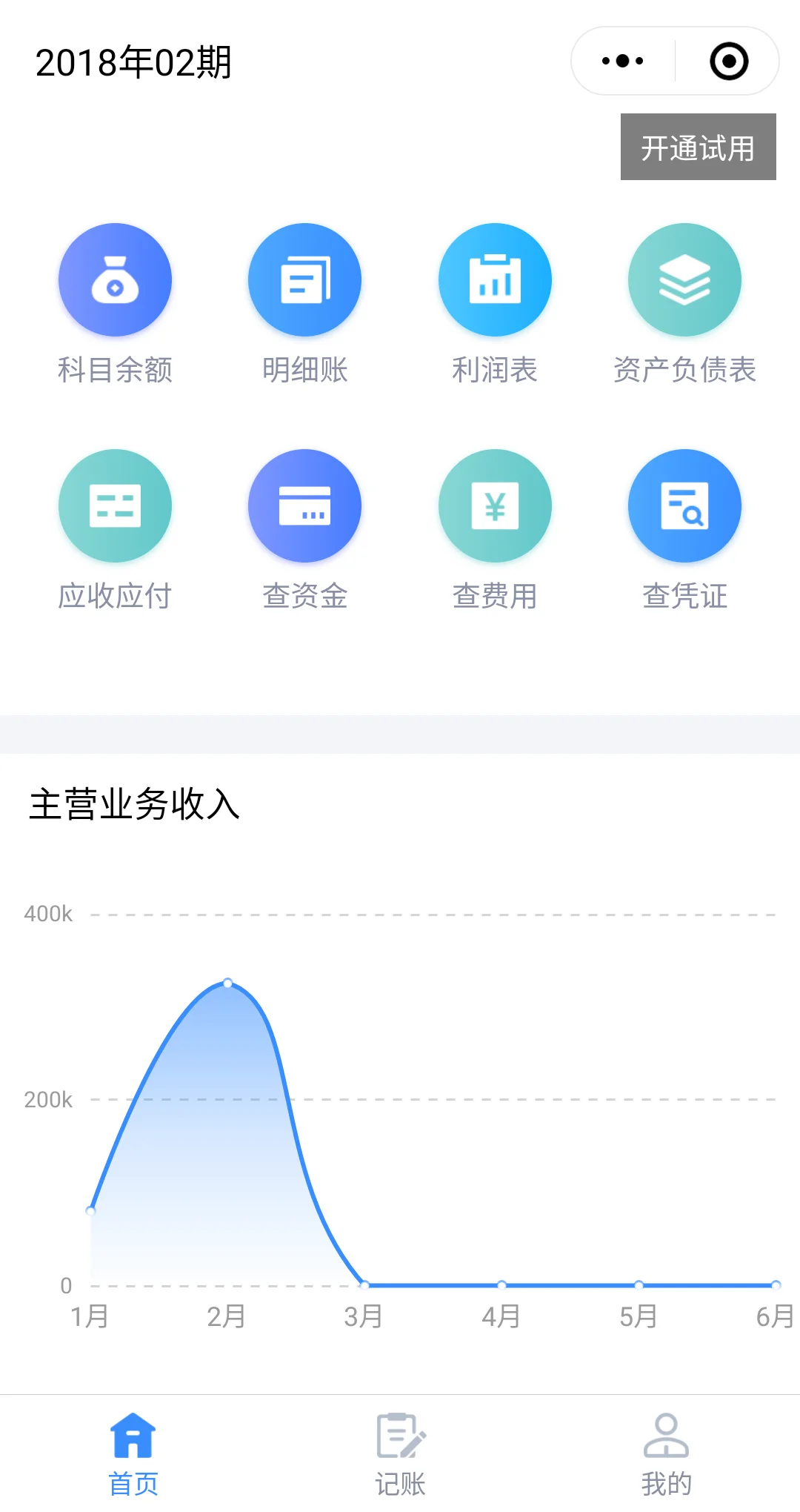Viewport: 800px width, 1512px height.
Task: Check 应收应付 receivables and payables
Action: pyautogui.click(x=115, y=506)
